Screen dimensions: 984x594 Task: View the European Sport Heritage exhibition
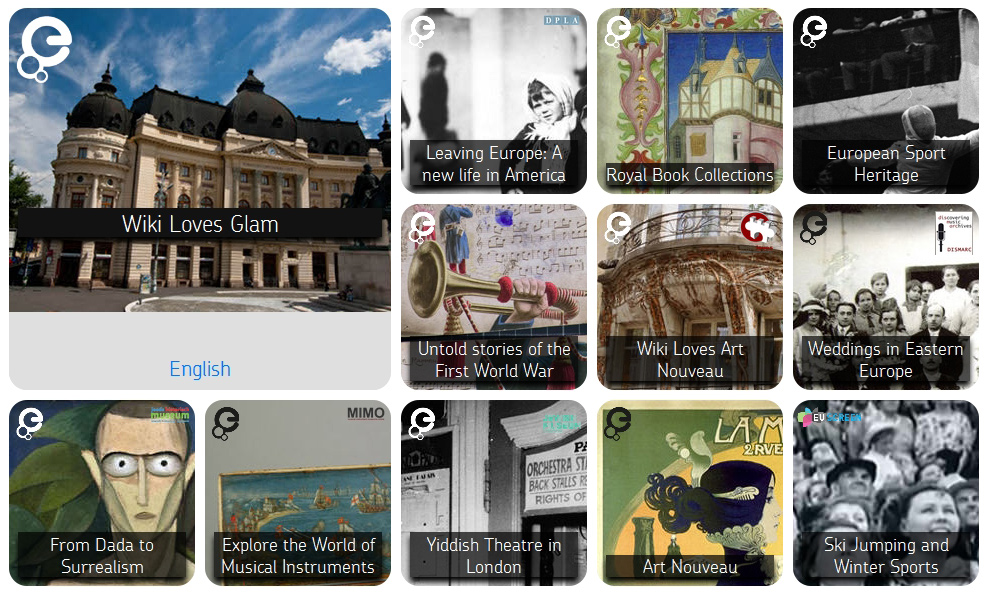(885, 164)
